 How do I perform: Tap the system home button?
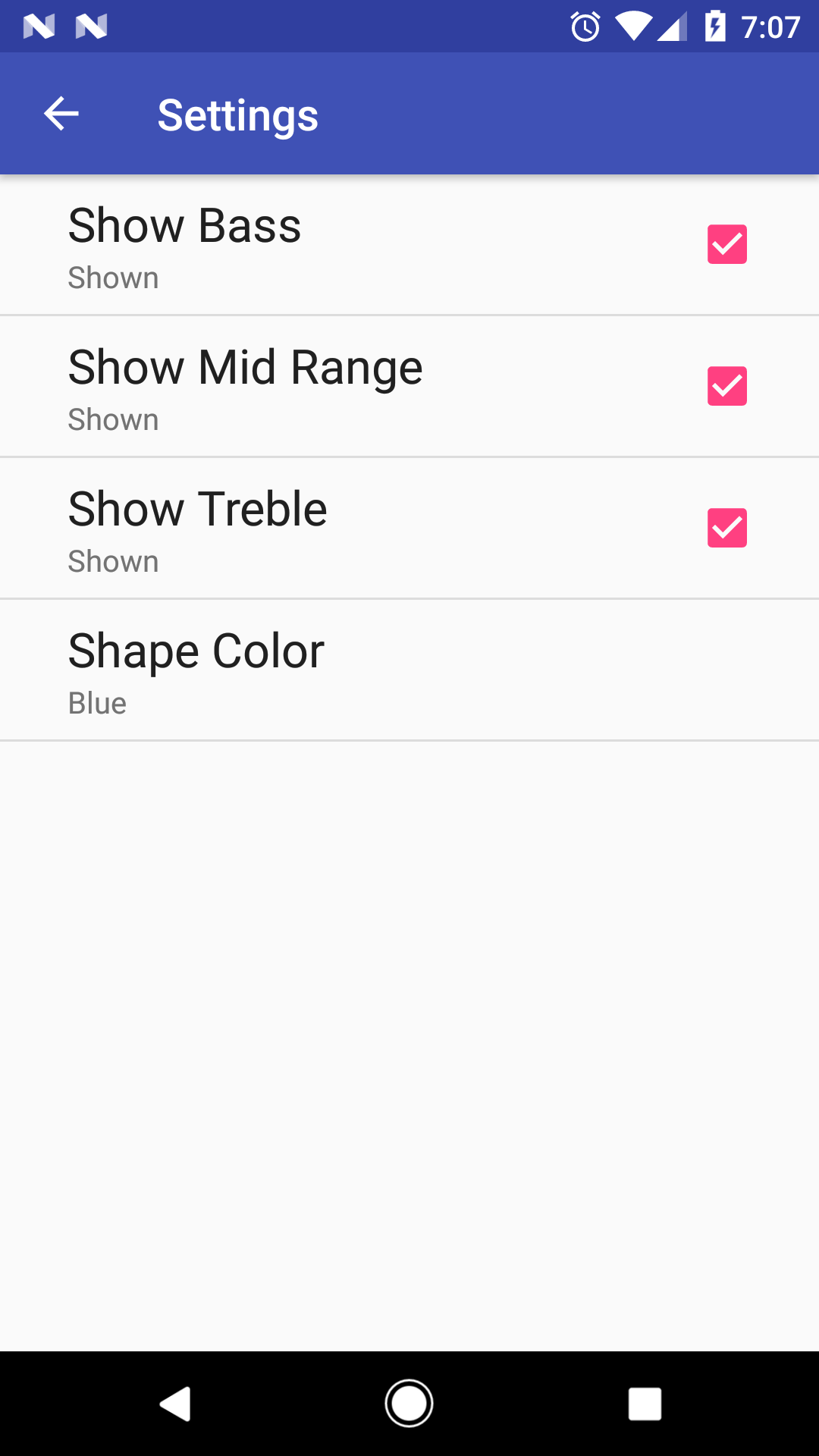409,1404
